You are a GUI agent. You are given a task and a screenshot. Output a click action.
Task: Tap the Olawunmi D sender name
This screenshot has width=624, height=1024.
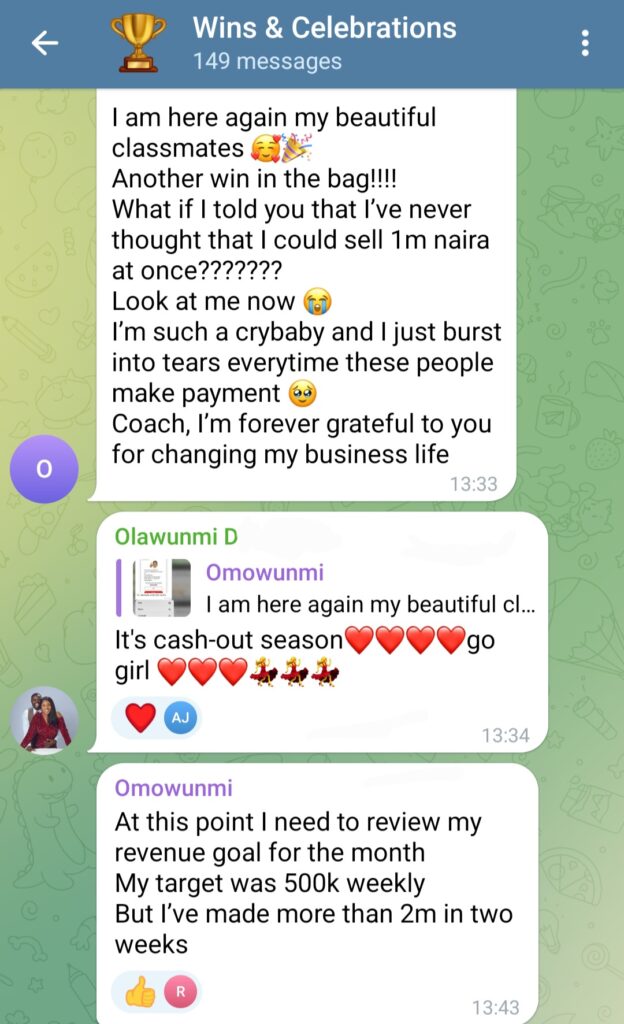coord(176,537)
